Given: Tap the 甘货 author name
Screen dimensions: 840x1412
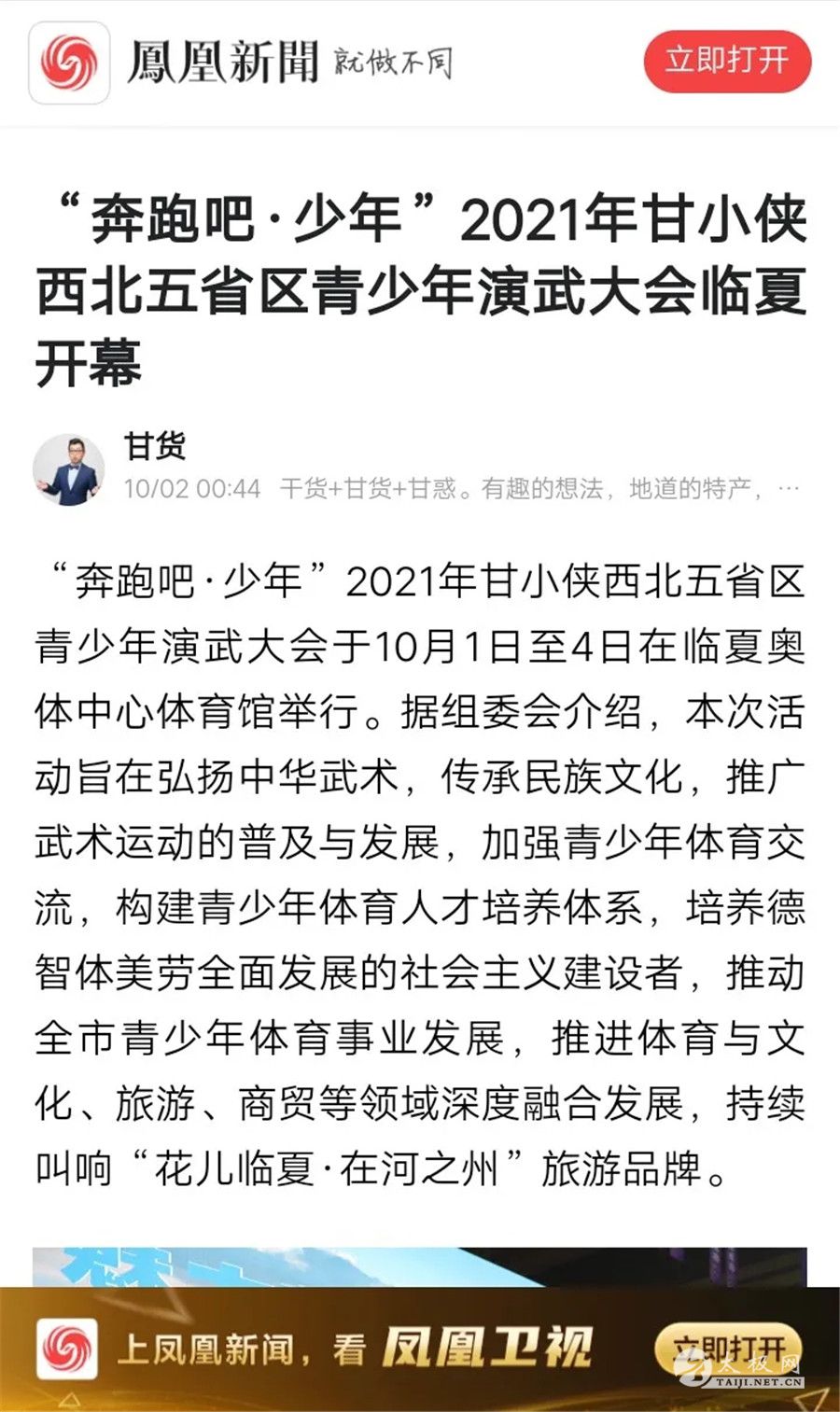Looking at the screenshot, I should [x=155, y=446].
